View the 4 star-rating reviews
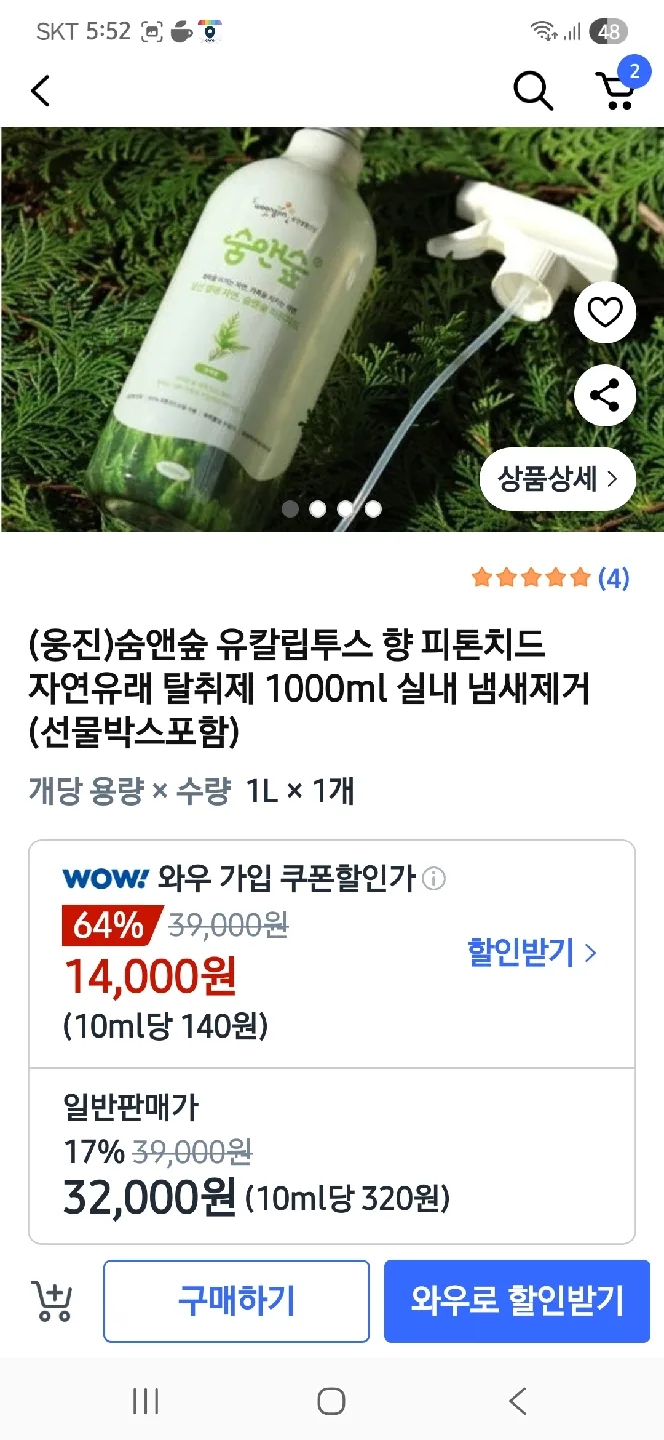Image resolution: width=664 pixels, height=1440 pixels. pyautogui.click(x=550, y=578)
